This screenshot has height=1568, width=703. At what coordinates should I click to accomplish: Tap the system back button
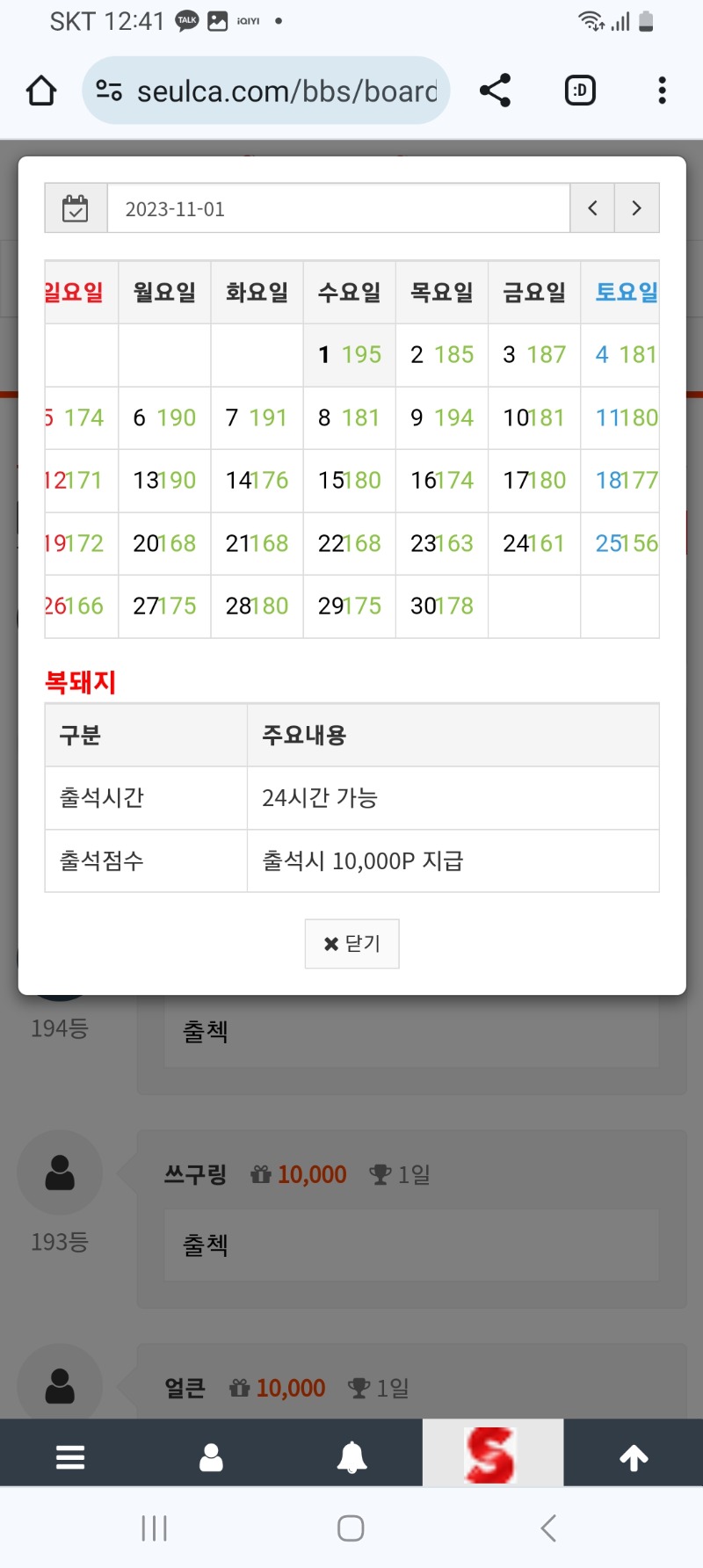548,1528
